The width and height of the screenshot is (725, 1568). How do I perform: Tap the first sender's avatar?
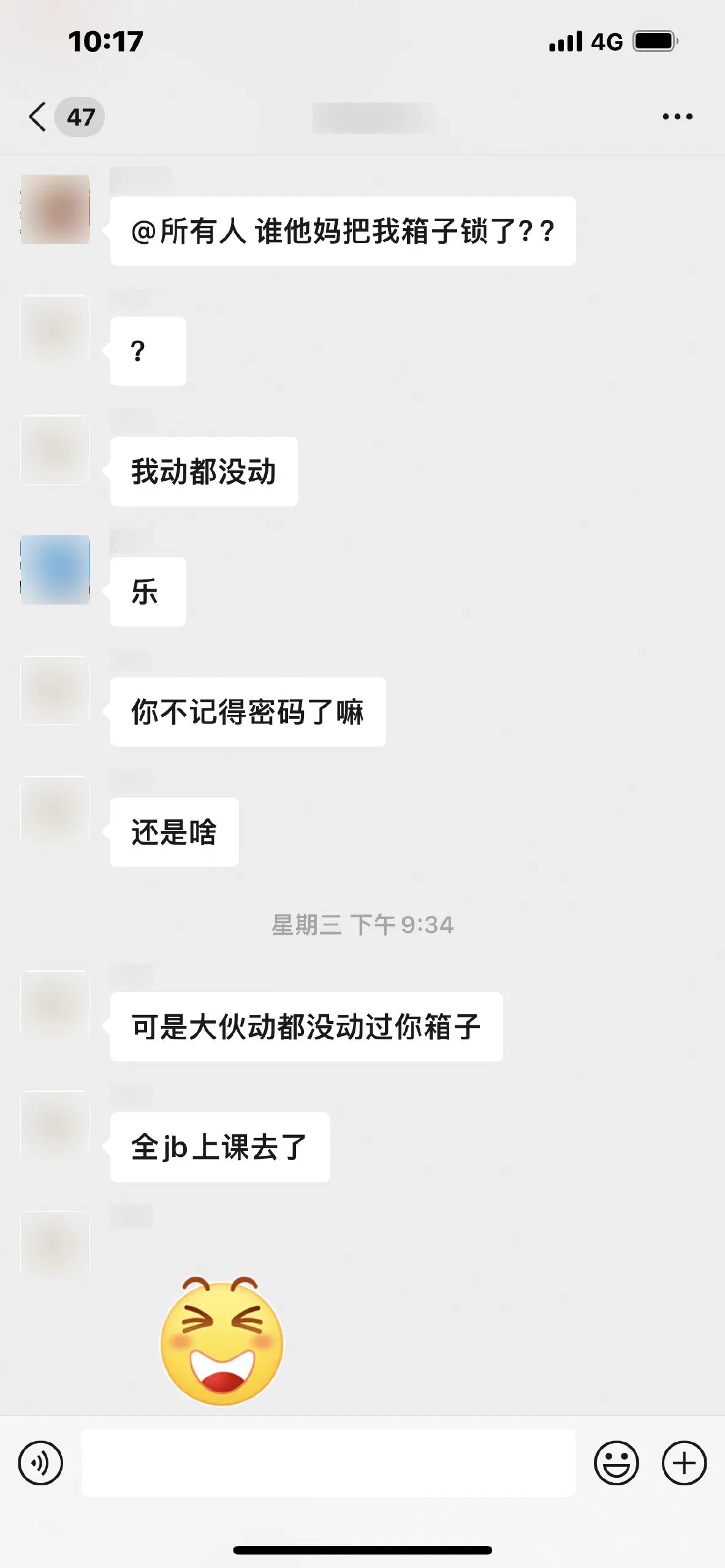56,208
